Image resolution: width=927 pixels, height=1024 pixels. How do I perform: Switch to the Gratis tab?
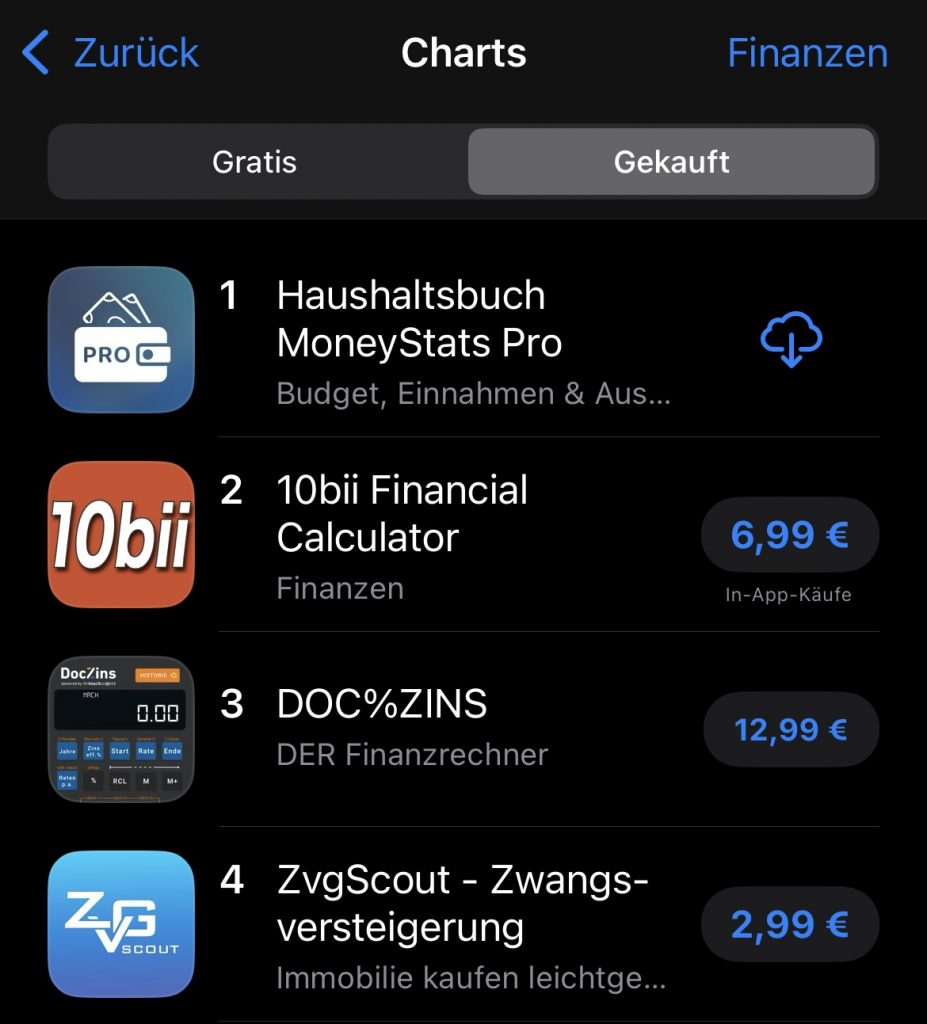pyautogui.click(x=255, y=162)
